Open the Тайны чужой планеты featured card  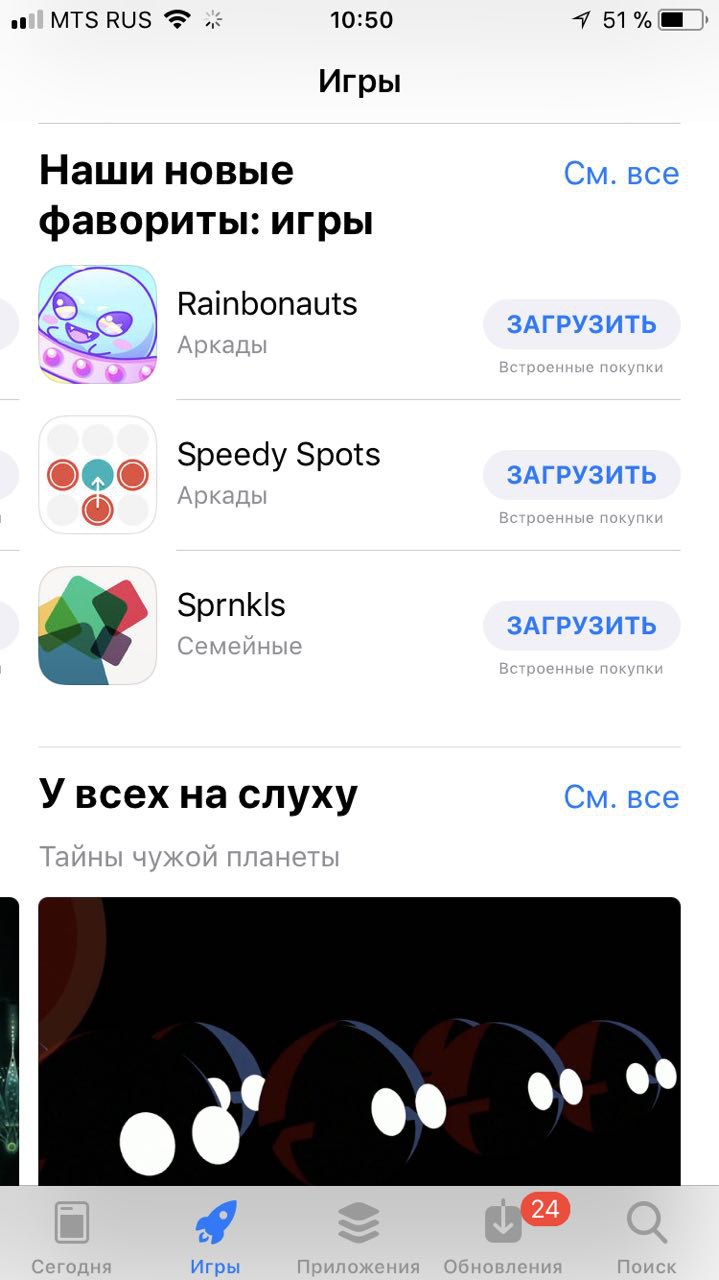[359, 1040]
